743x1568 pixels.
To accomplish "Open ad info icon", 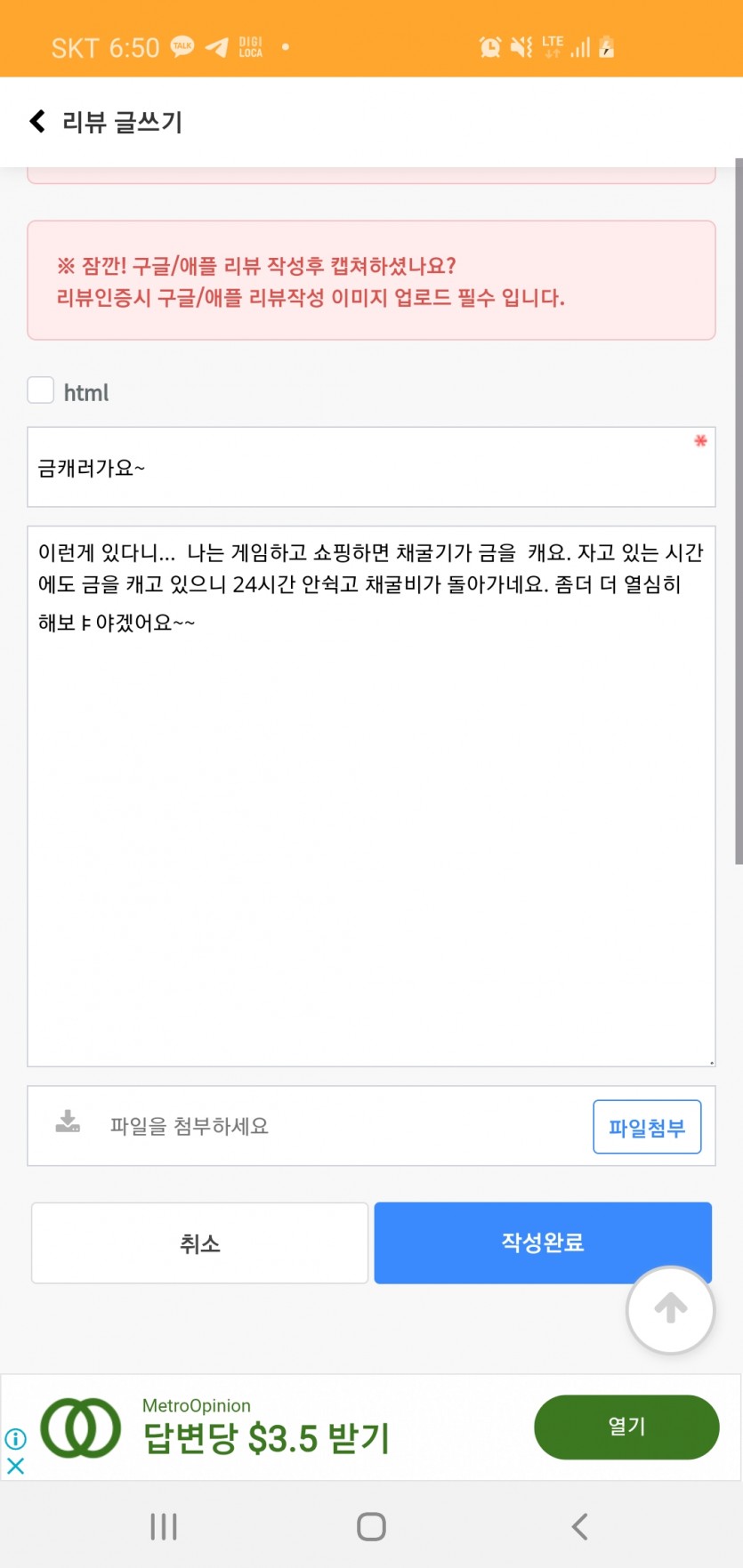I will 15,1438.
